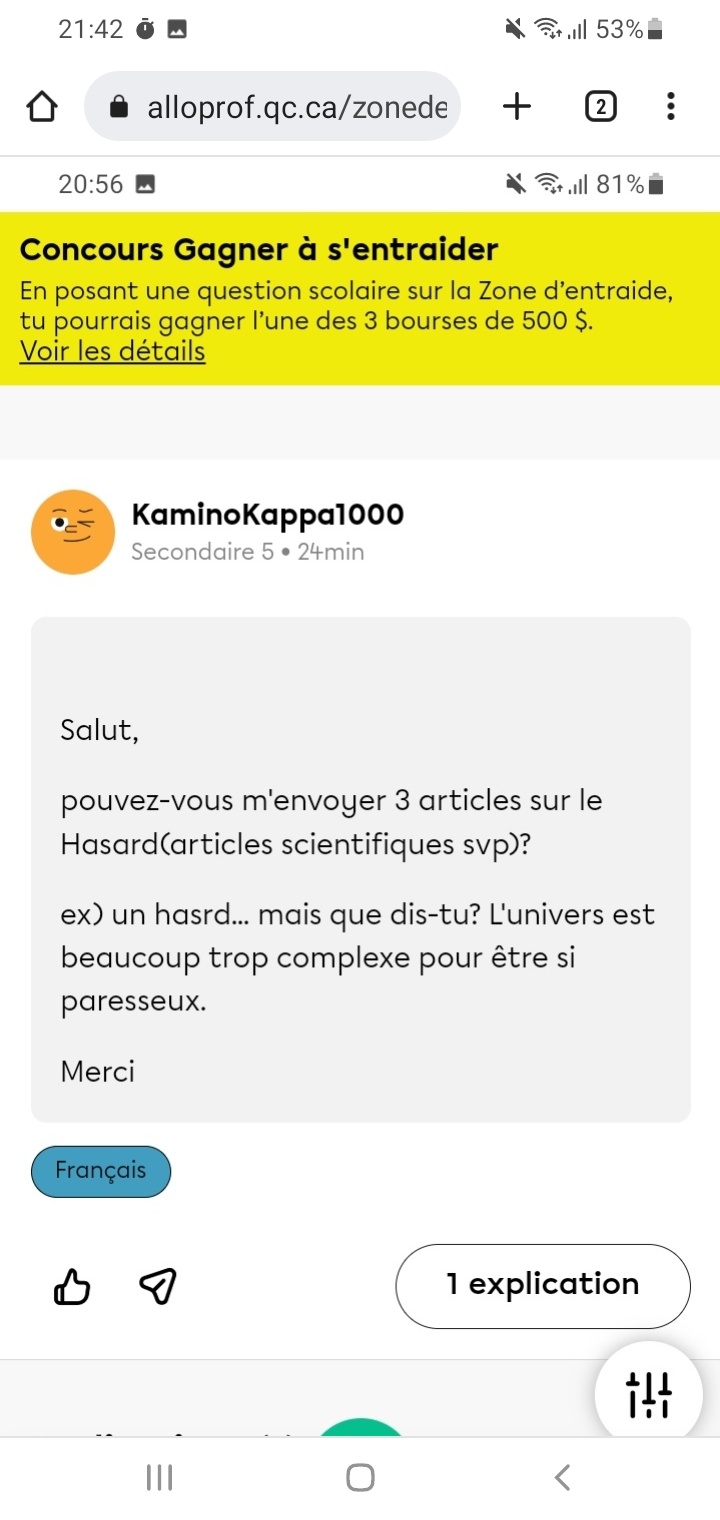This screenshot has height=1520, width=720.
Task: Open the 1 explication button
Action: click(x=543, y=1285)
